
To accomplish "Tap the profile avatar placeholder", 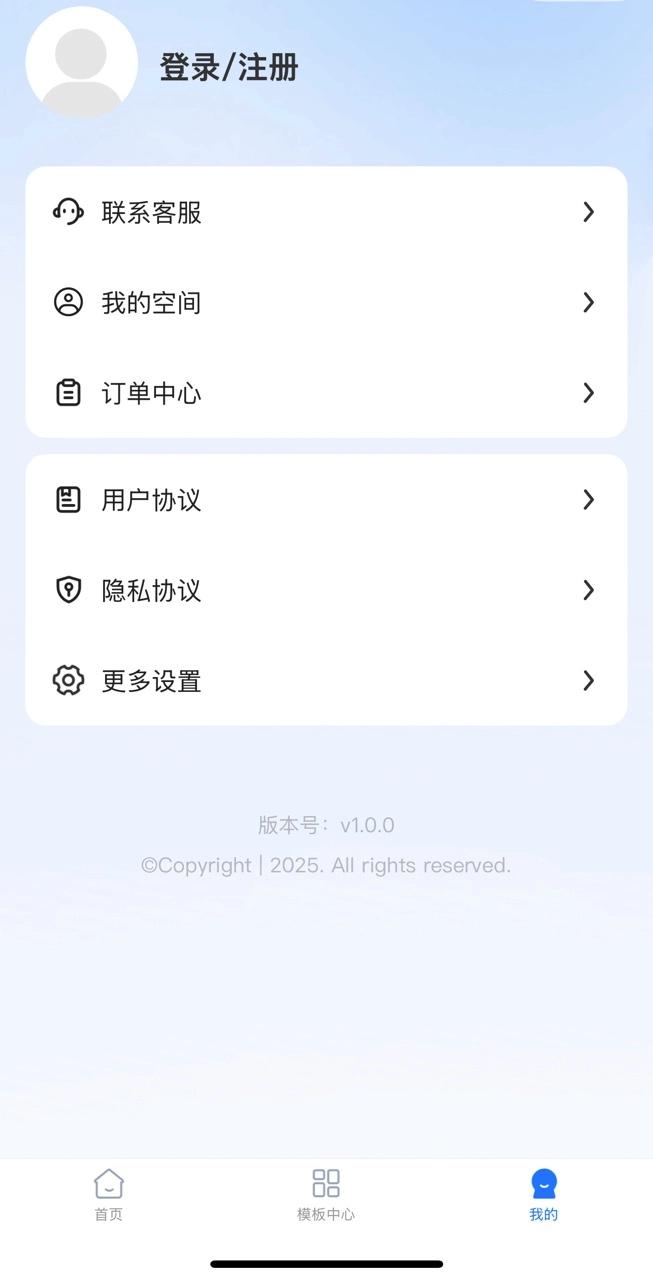I will point(81,62).
